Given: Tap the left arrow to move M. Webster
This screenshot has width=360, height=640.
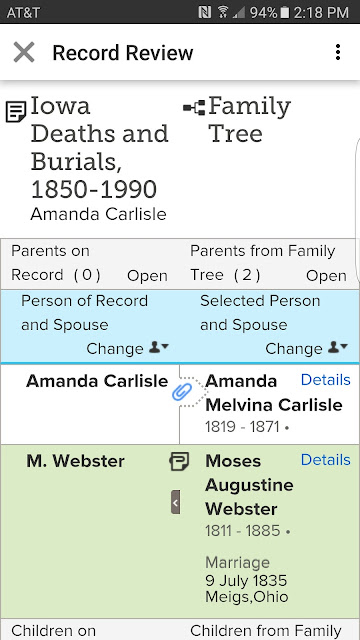Looking at the screenshot, I should coord(176,502).
